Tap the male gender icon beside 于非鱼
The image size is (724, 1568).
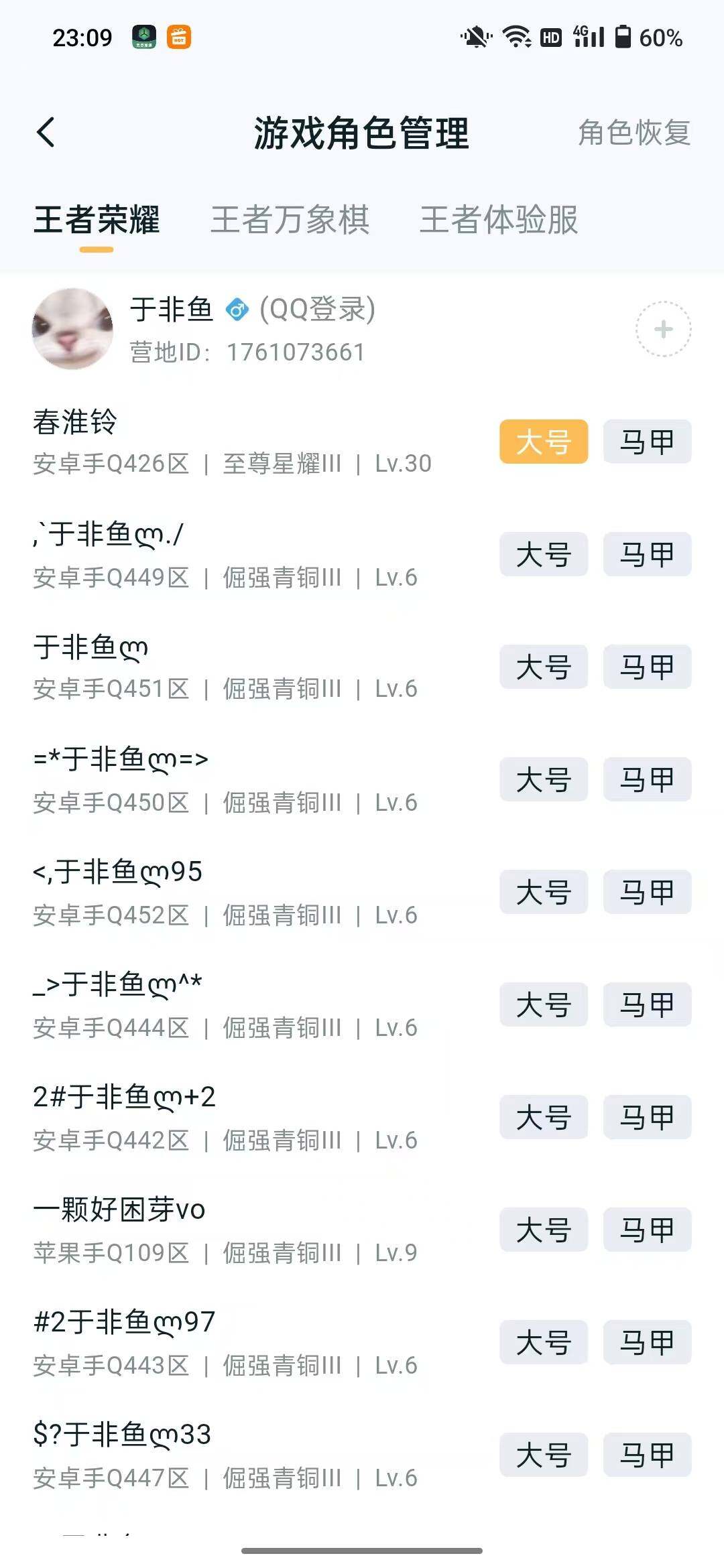point(236,310)
